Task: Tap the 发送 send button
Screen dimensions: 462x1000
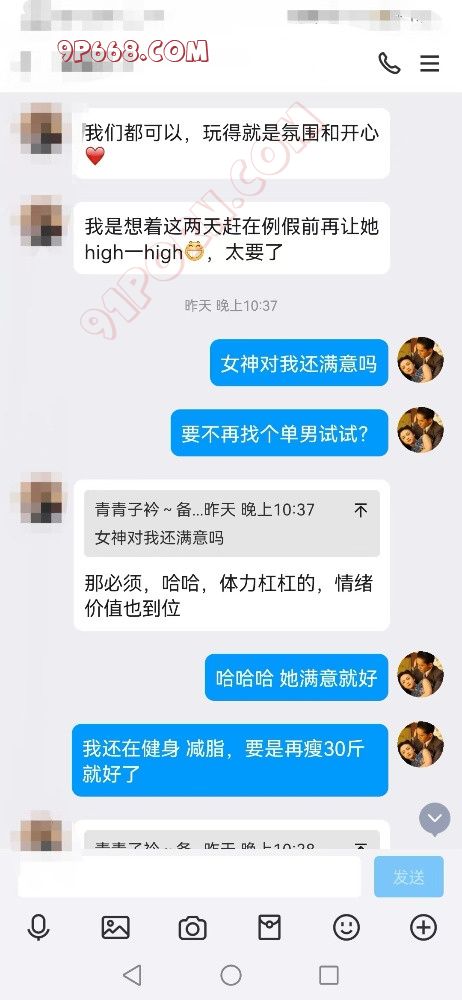Action: point(408,877)
